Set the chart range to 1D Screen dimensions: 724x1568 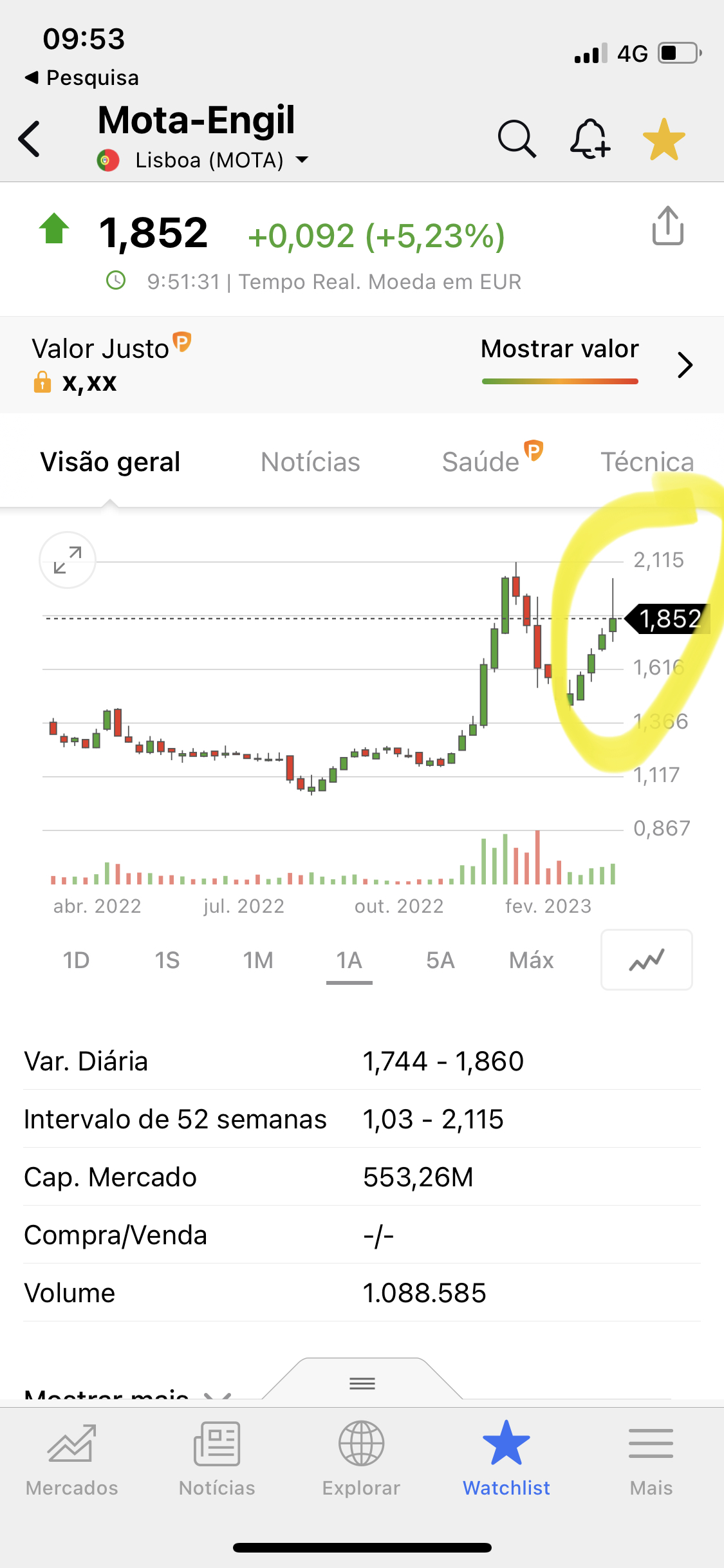tap(76, 960)
